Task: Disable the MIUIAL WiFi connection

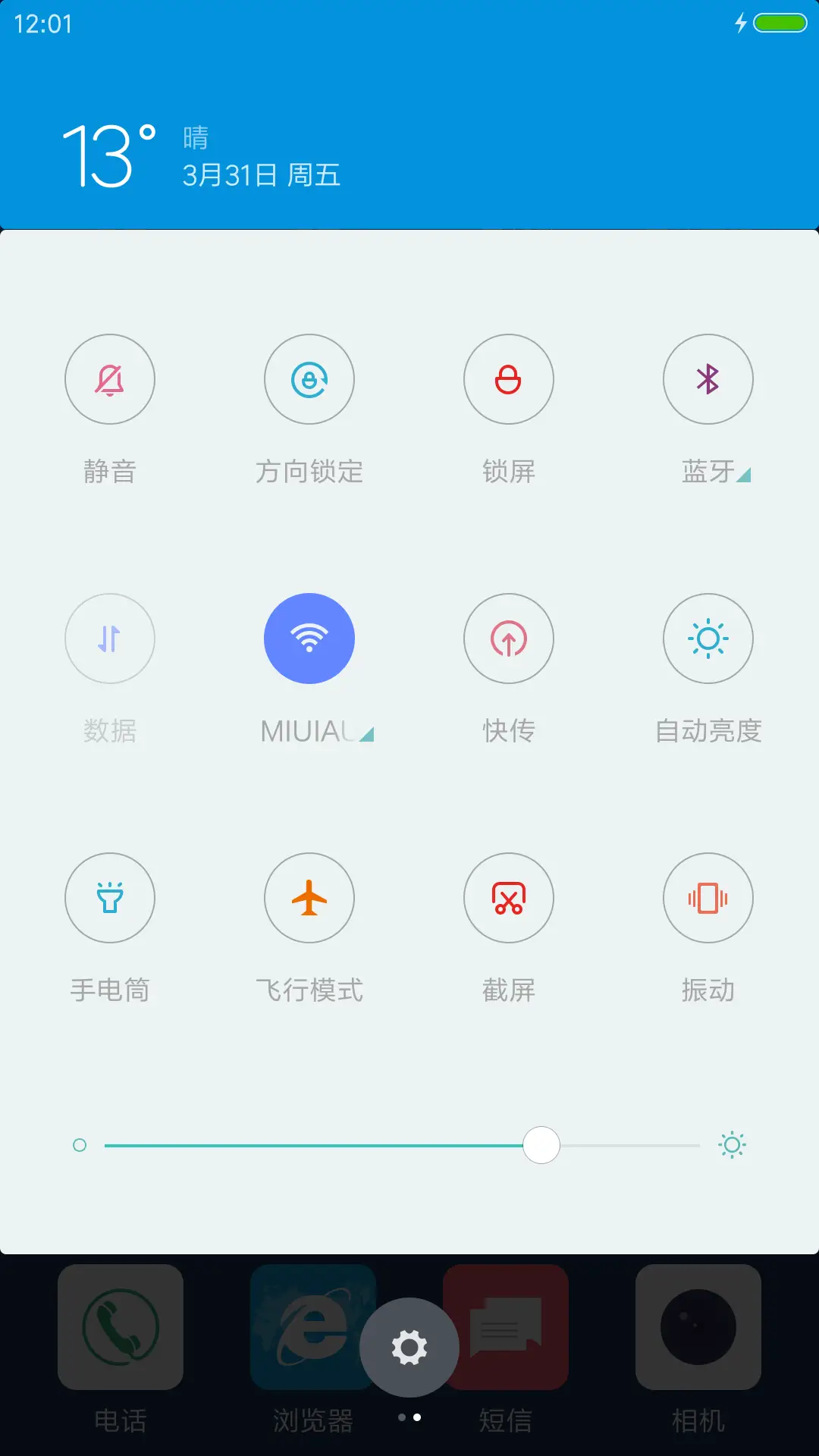Action: pyautogui.click(x=309, y=639)
